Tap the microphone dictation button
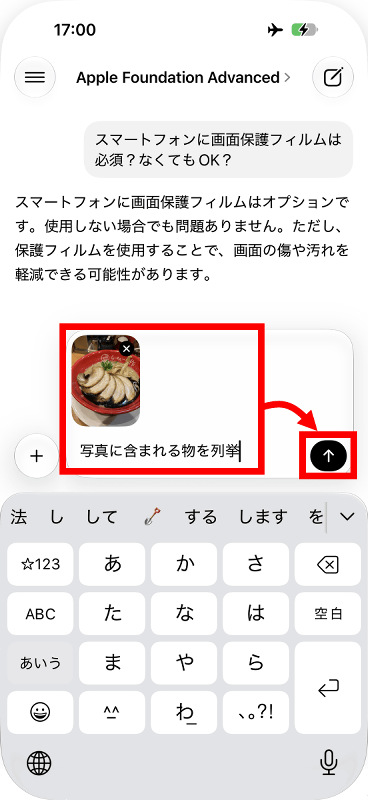Image resolution: width=368 pixels, height=800 pixels. coord(328,764)
